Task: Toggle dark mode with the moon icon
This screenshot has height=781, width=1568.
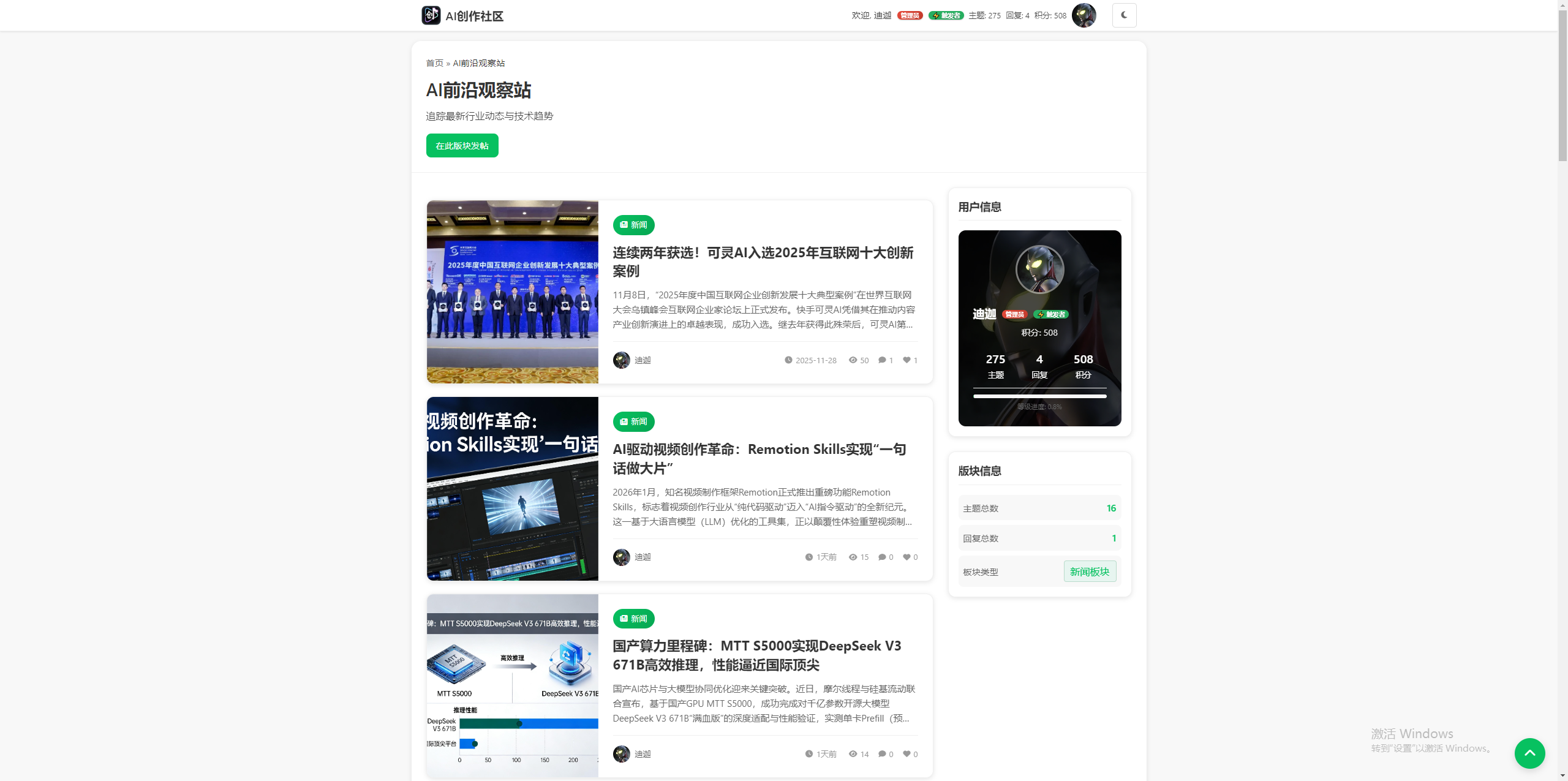Action: click(x=1124, y=15)
